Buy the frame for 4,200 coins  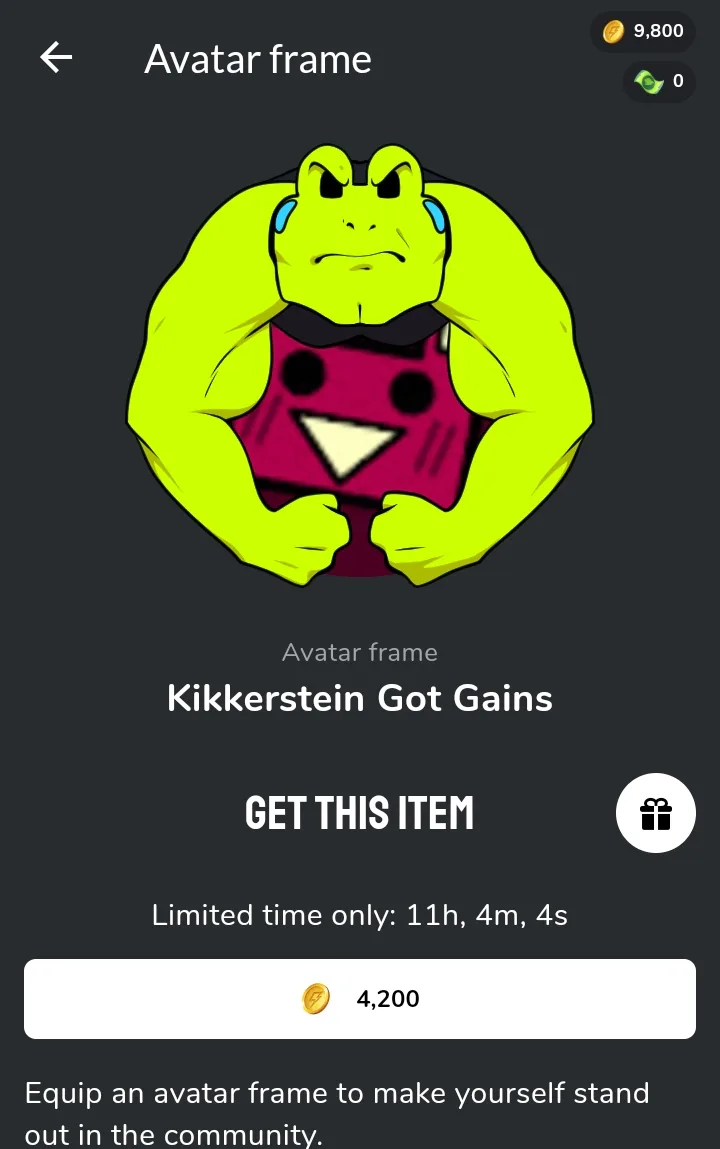pos(360,999)
